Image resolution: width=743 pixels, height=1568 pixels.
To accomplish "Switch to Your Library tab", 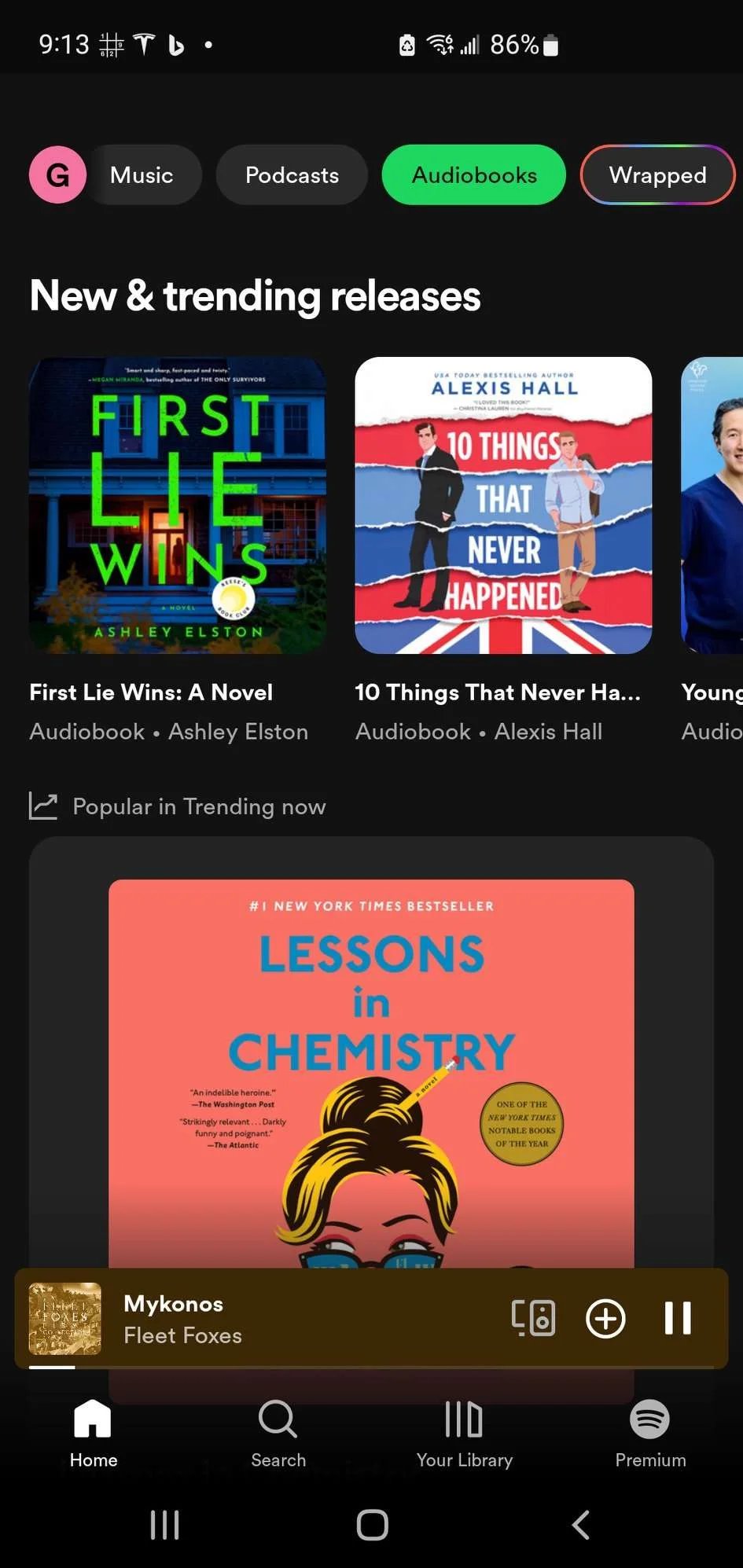I will click(464, 1434).
